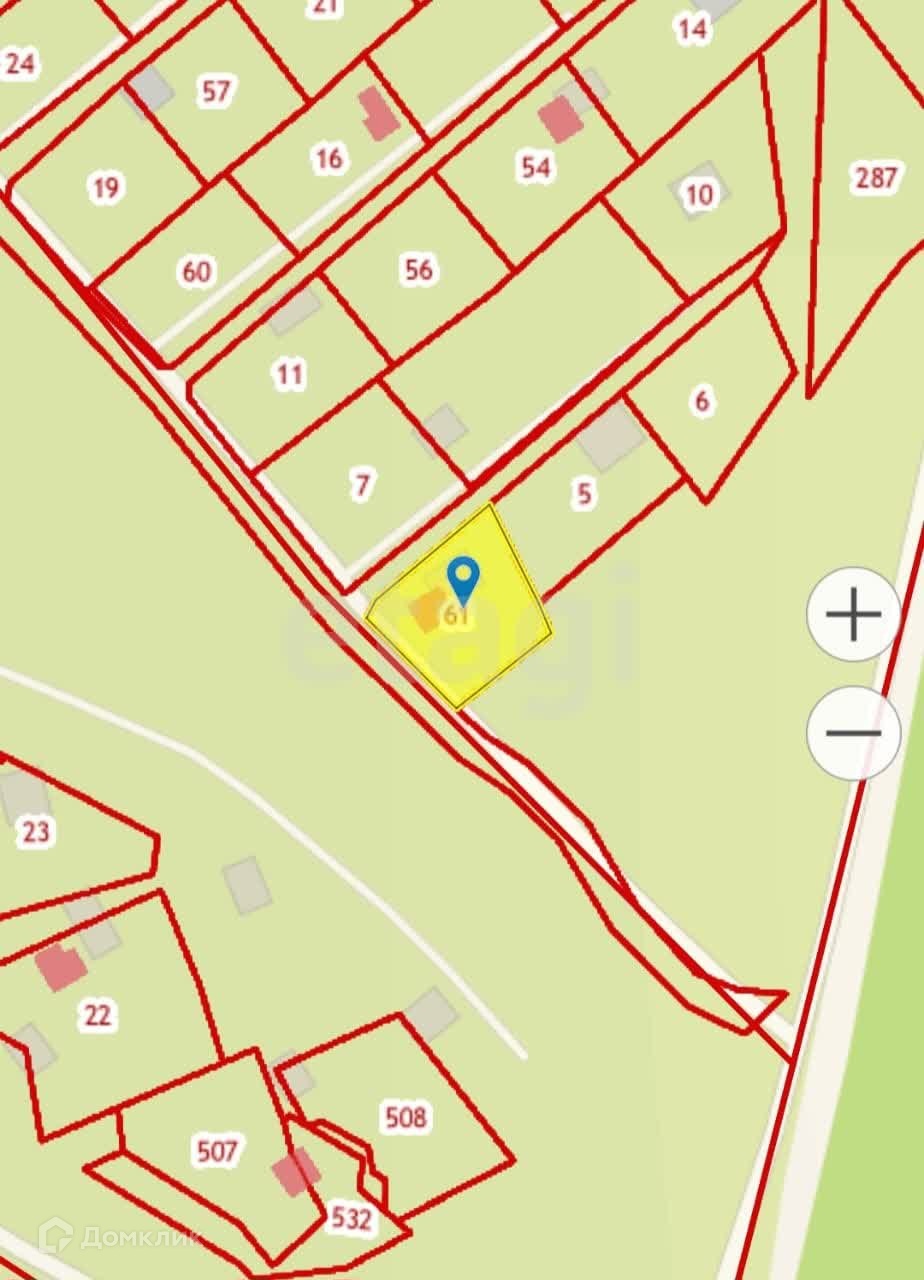
Task: Zoom out with the minus button
Action: [x=854, y=733]
